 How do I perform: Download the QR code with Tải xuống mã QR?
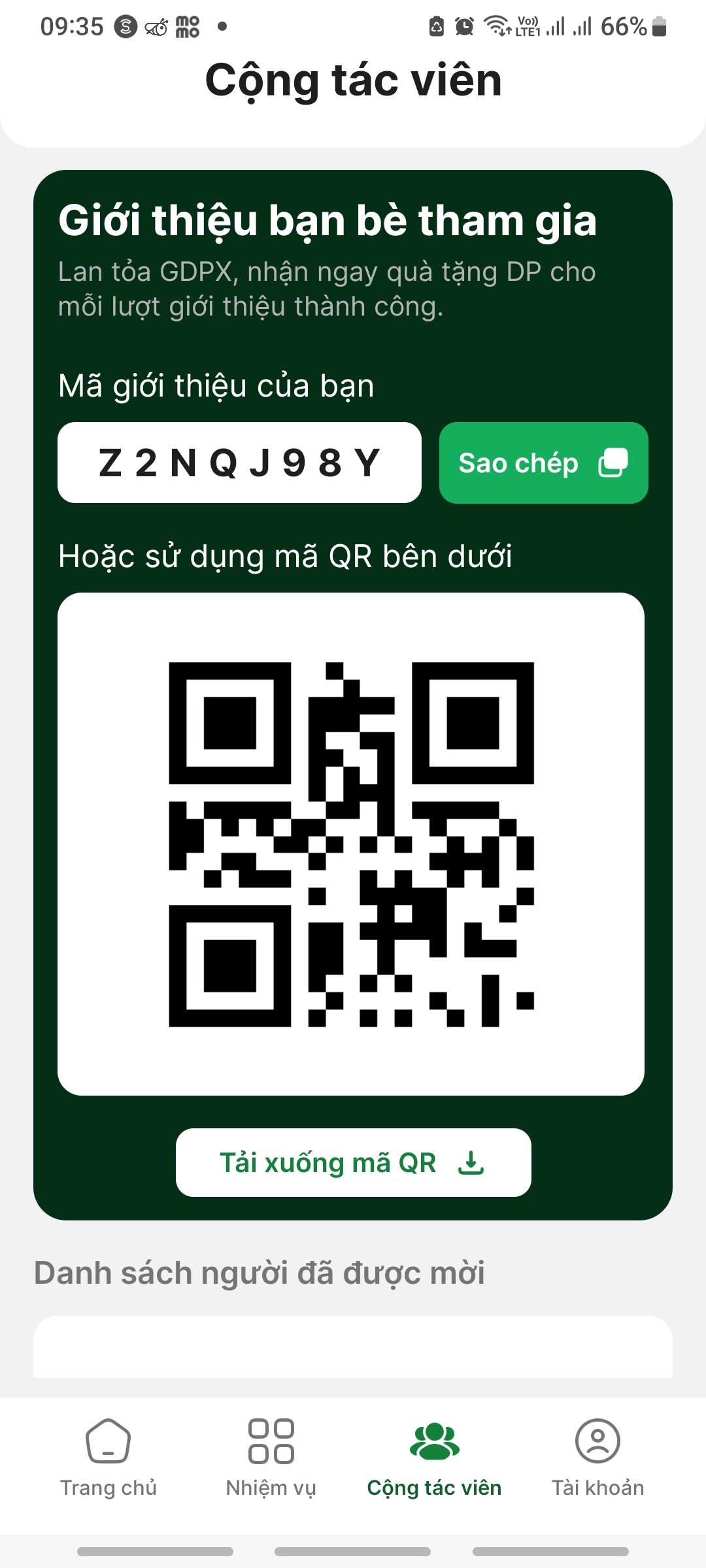click(353, 1162)
